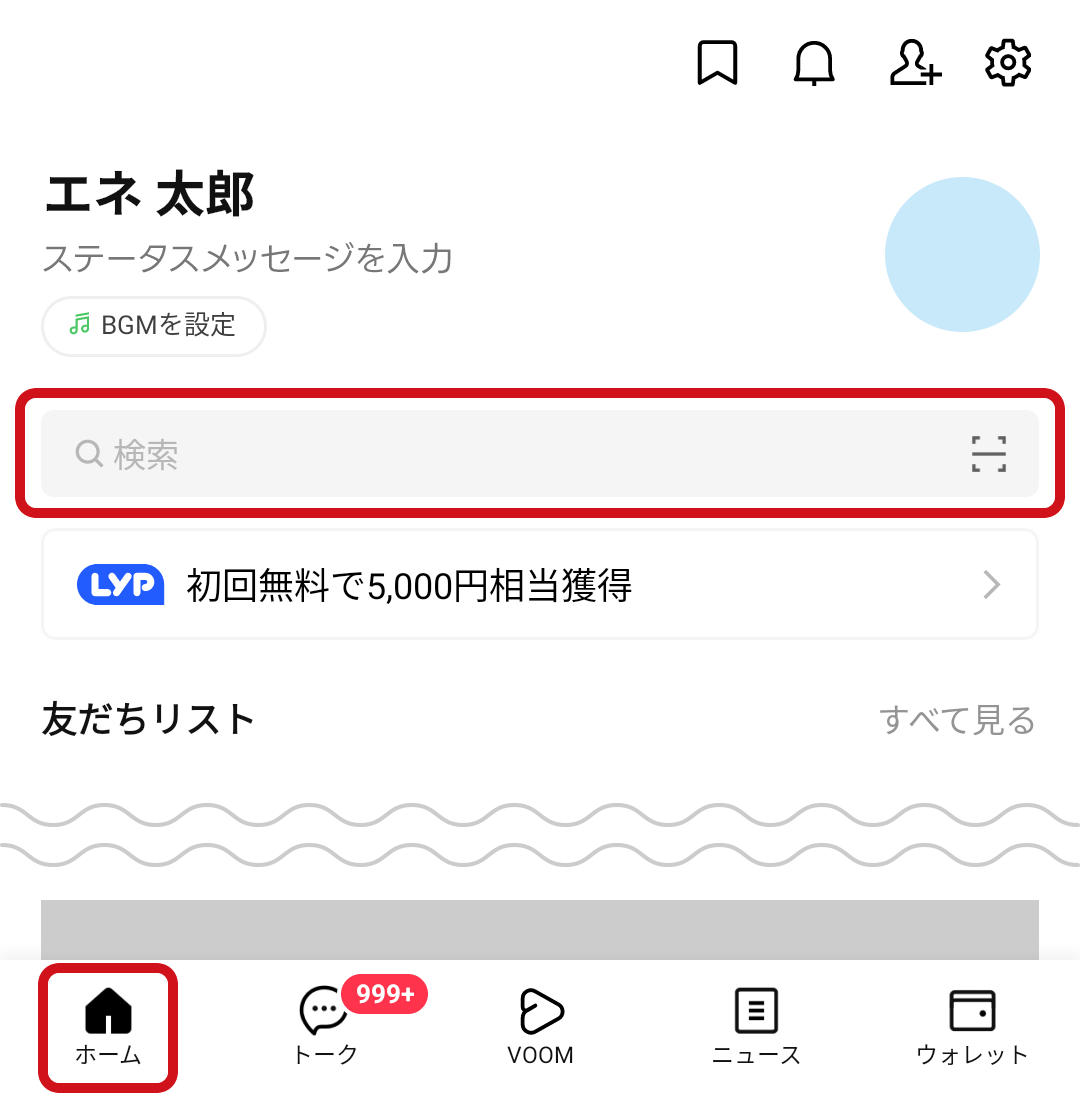Image resolution: width=1080 pixels, height=1100 pixels.
Task: Switch to the ホーム tab
Action: tap(108, 1026)
